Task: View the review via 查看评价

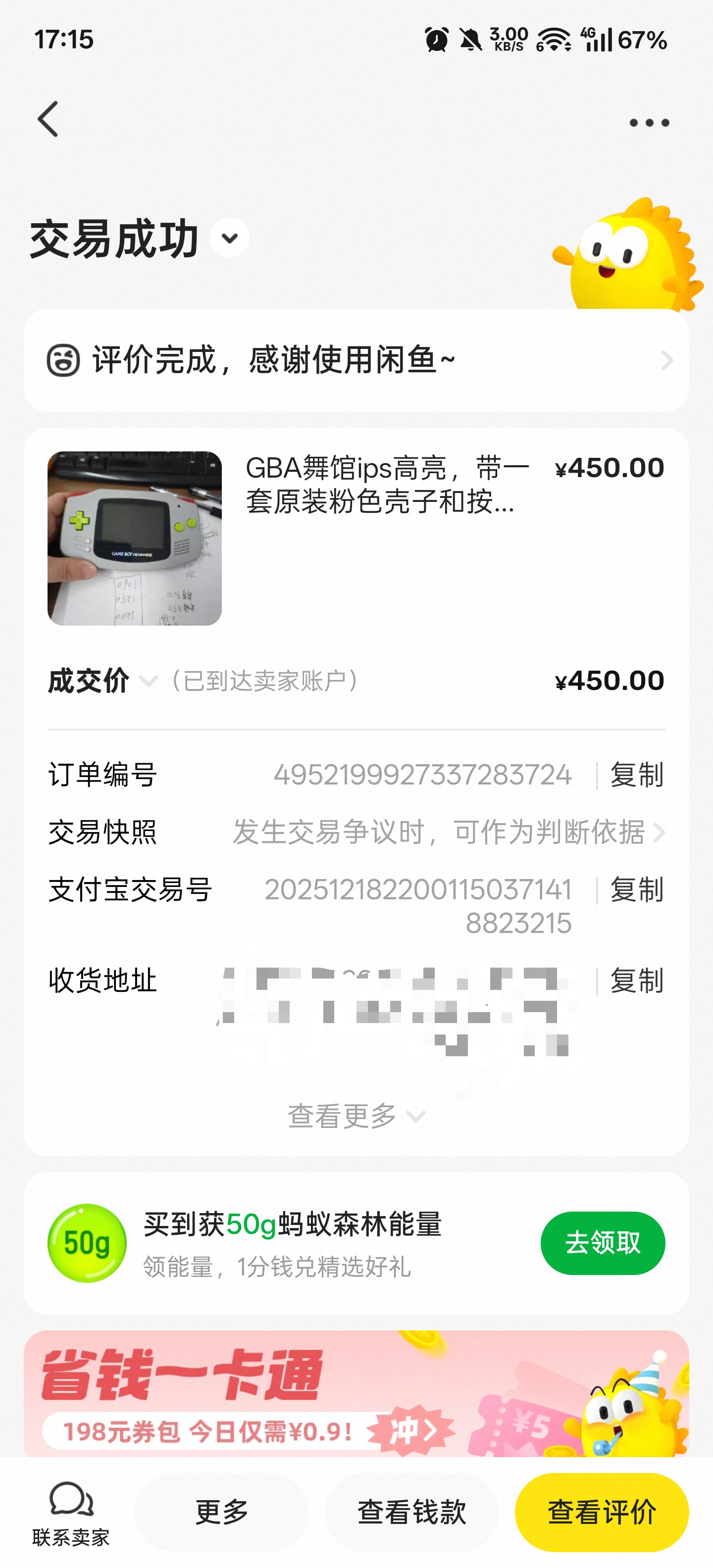Action: (602, 1513)
